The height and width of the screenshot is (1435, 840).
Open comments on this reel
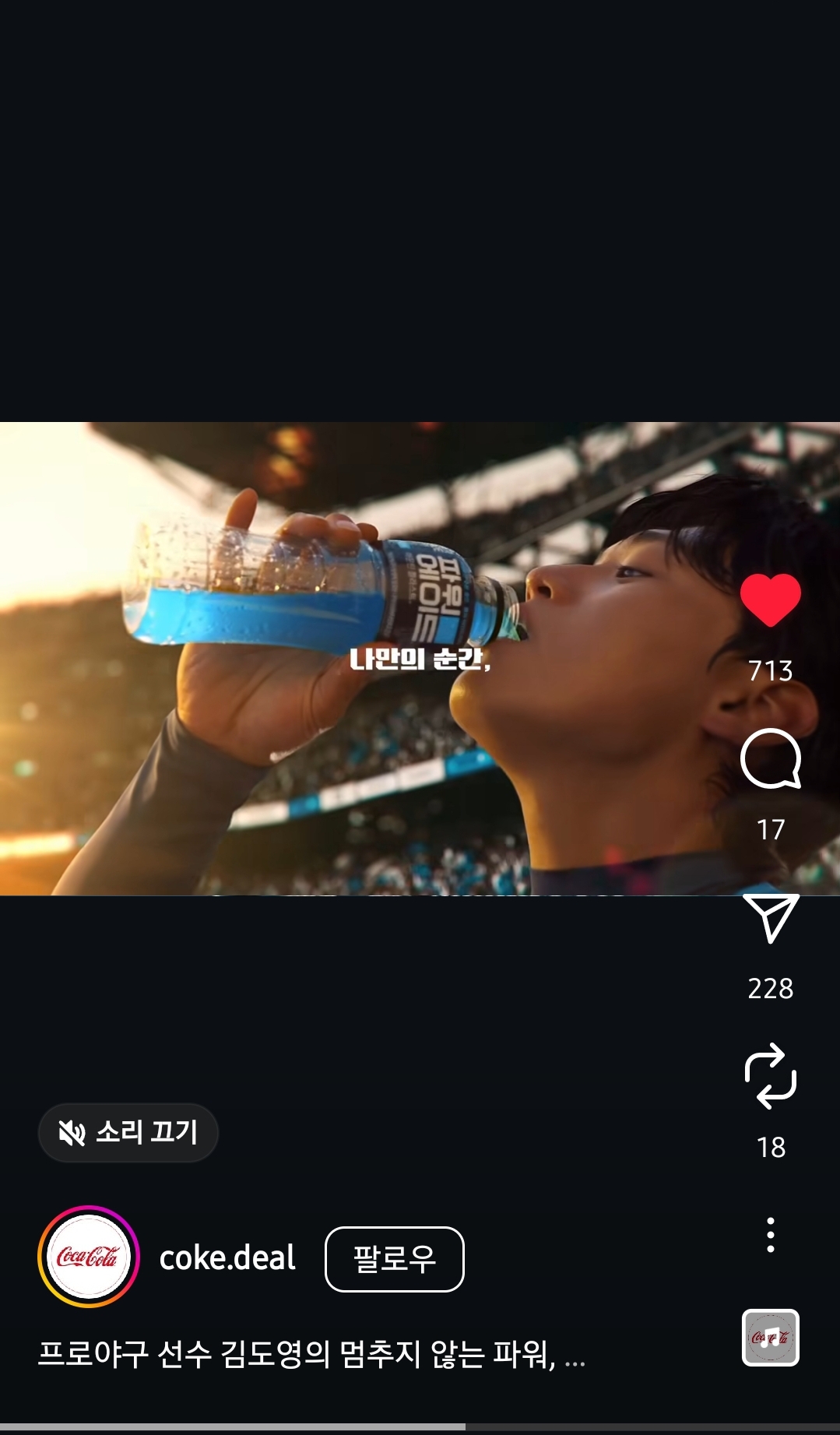click(x=770, y=759)
